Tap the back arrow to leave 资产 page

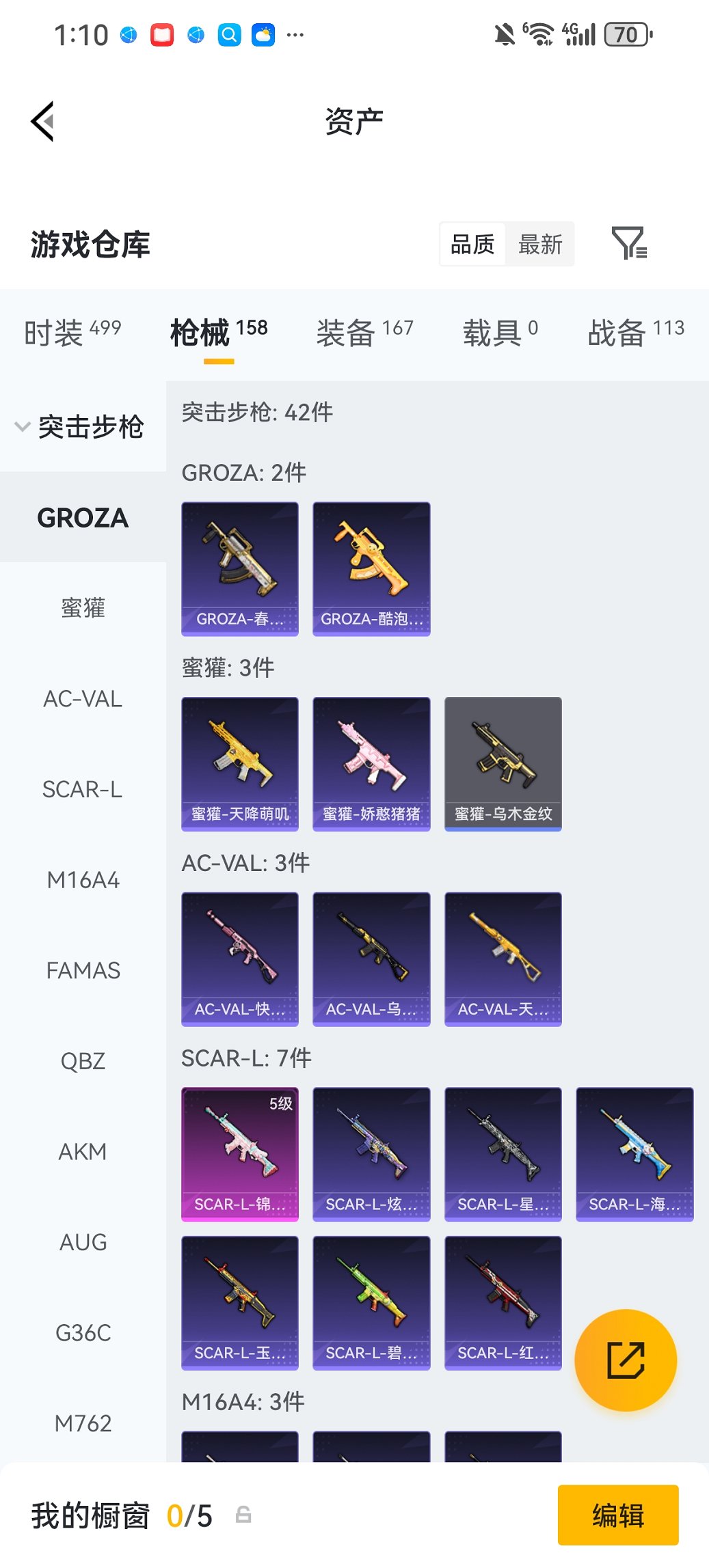click(42, 121)
